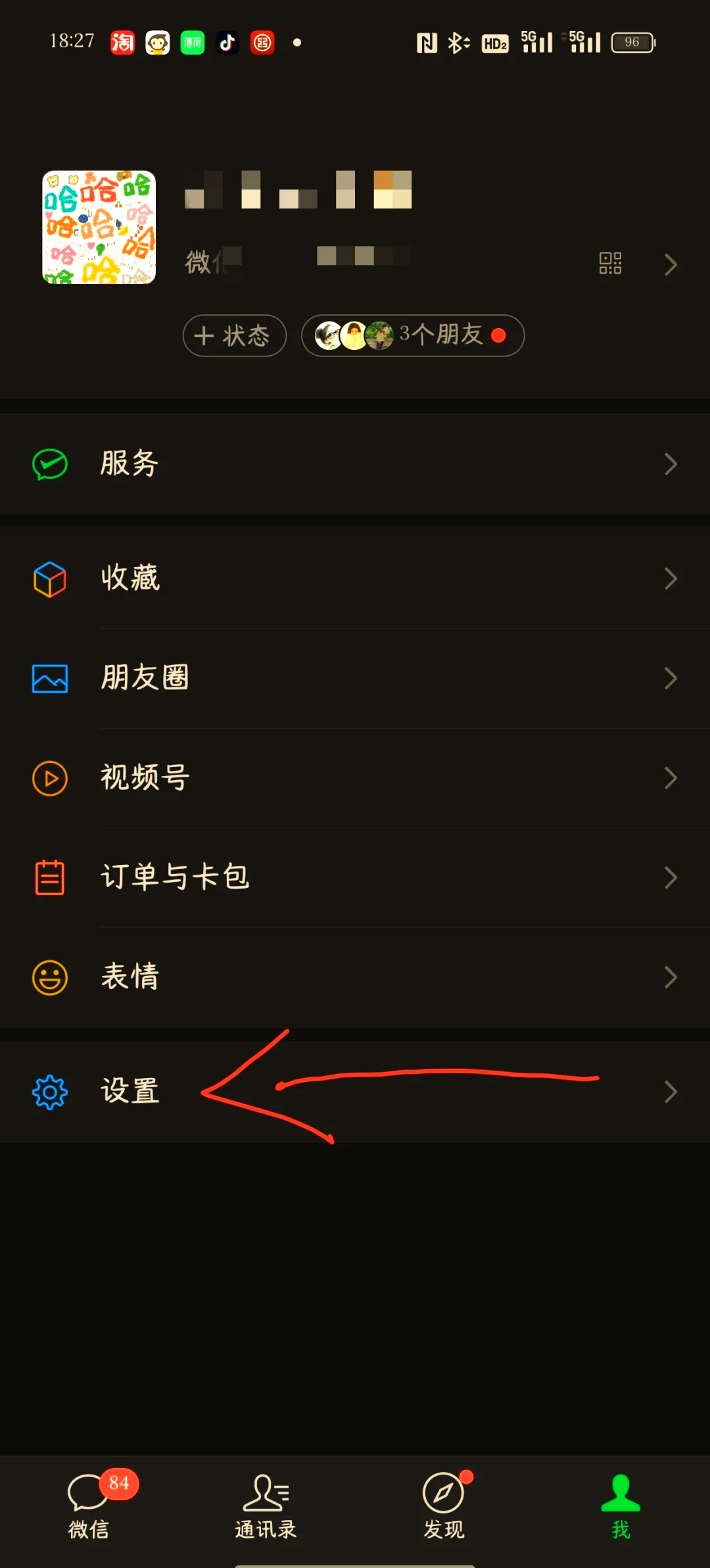The image size is (710, 1568).
Task: Open 订单与卡包
Action: coord(355,877)
